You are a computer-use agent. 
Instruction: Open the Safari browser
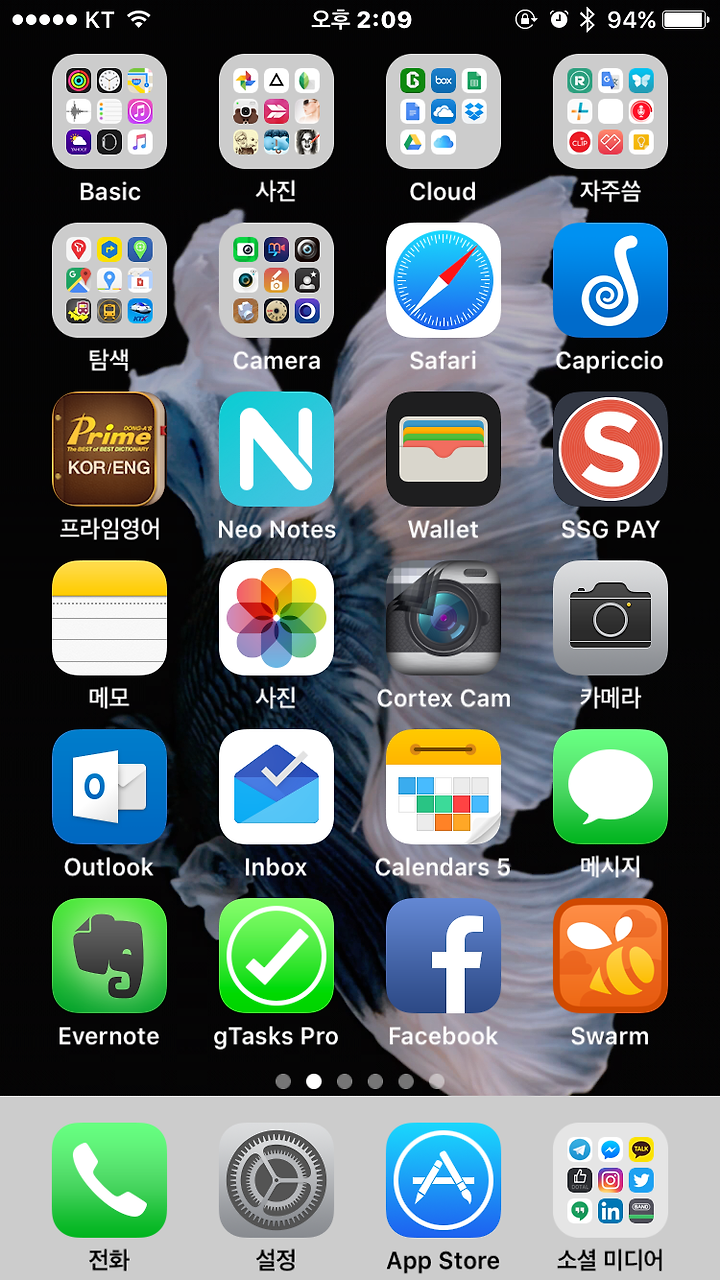point(443,280)
